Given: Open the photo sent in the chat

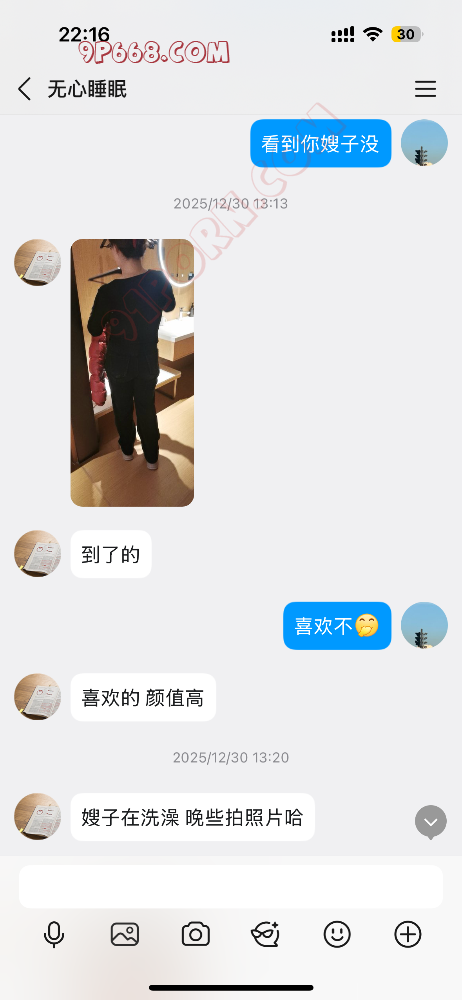Looking at the screenshot, I should [x=132, y=372].
